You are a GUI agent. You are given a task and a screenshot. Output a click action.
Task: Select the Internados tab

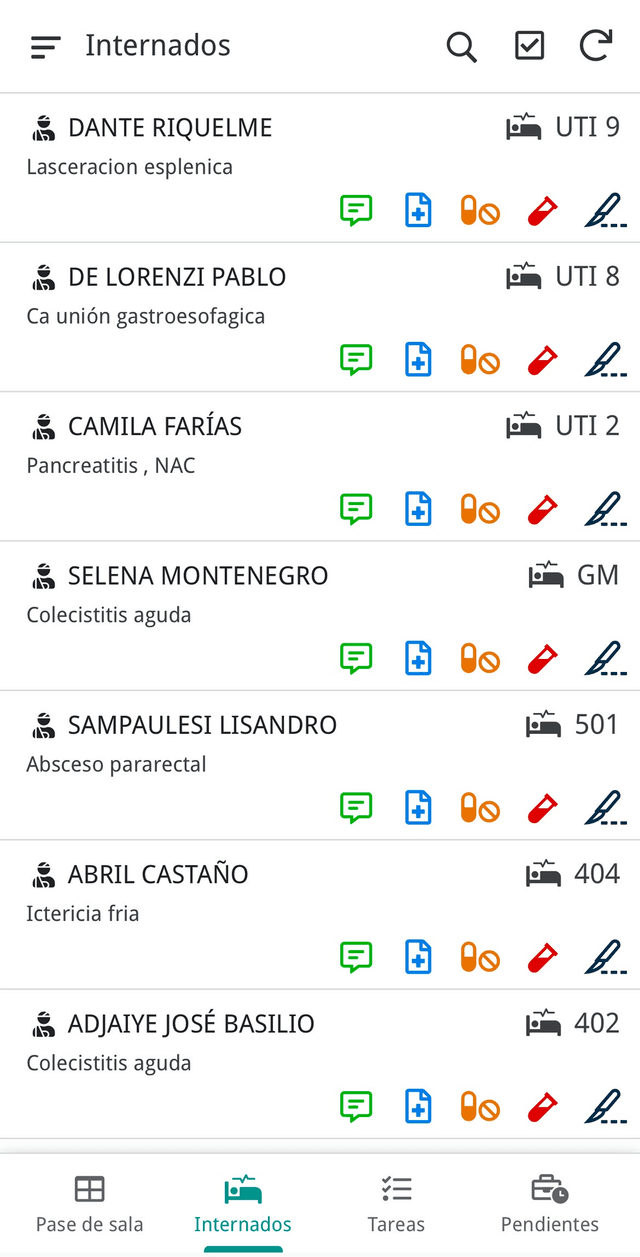243,1204
